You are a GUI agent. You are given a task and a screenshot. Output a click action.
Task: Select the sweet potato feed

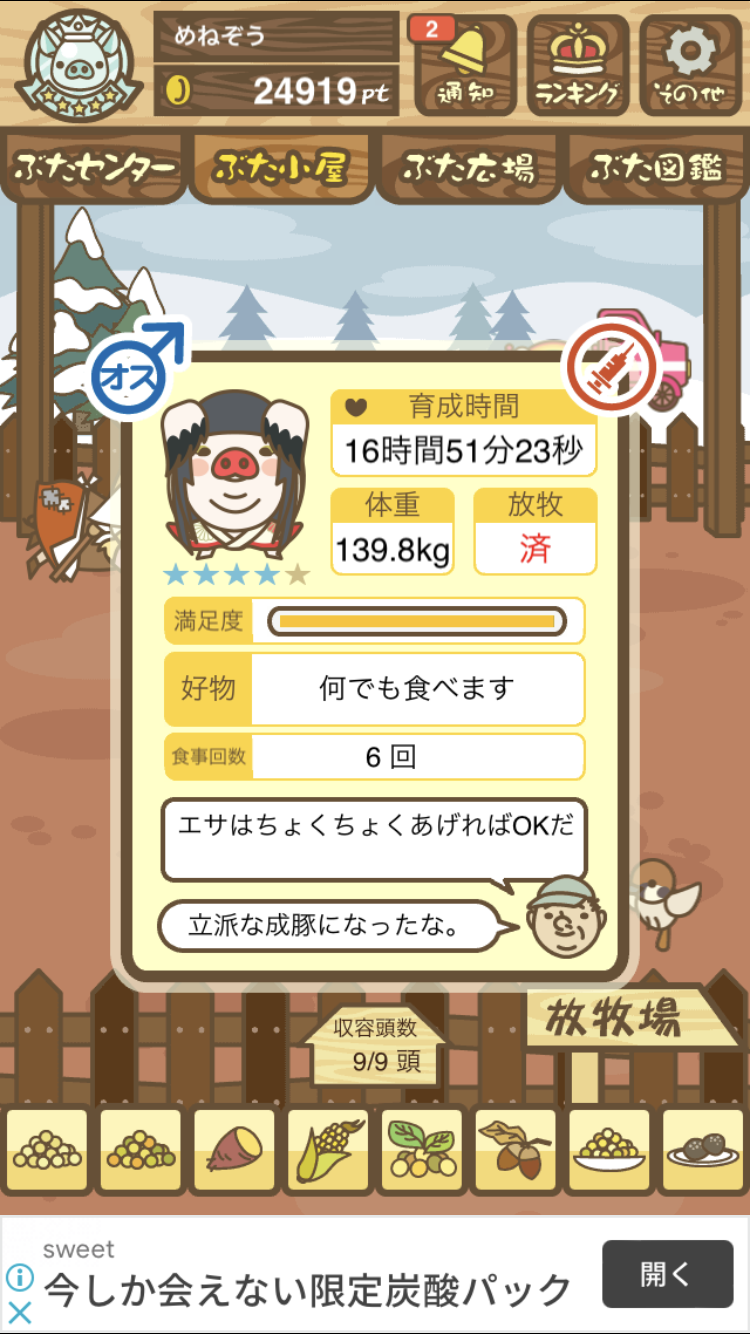(x=234, y=1152)
